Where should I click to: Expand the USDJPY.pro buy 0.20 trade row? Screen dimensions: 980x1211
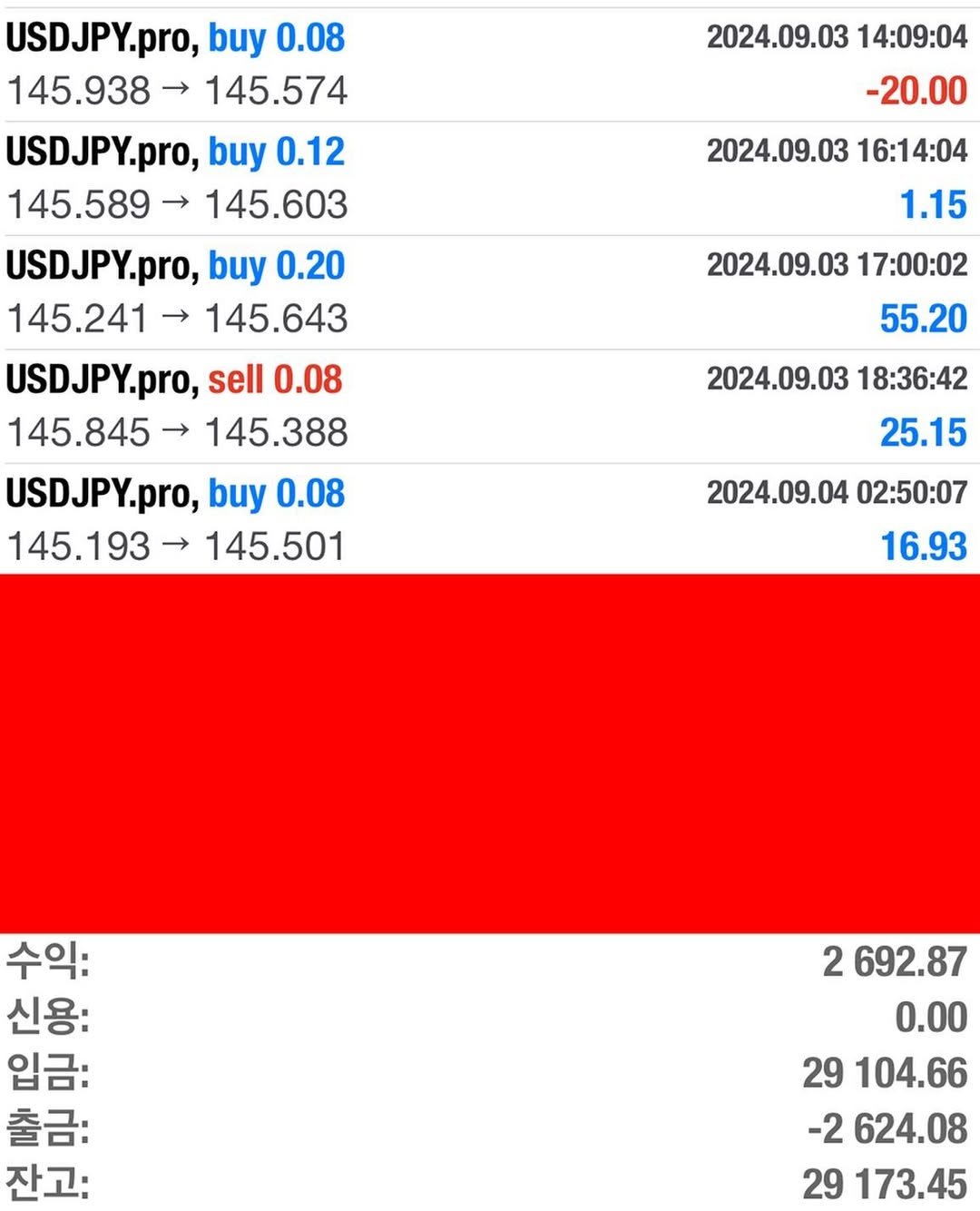490,292
